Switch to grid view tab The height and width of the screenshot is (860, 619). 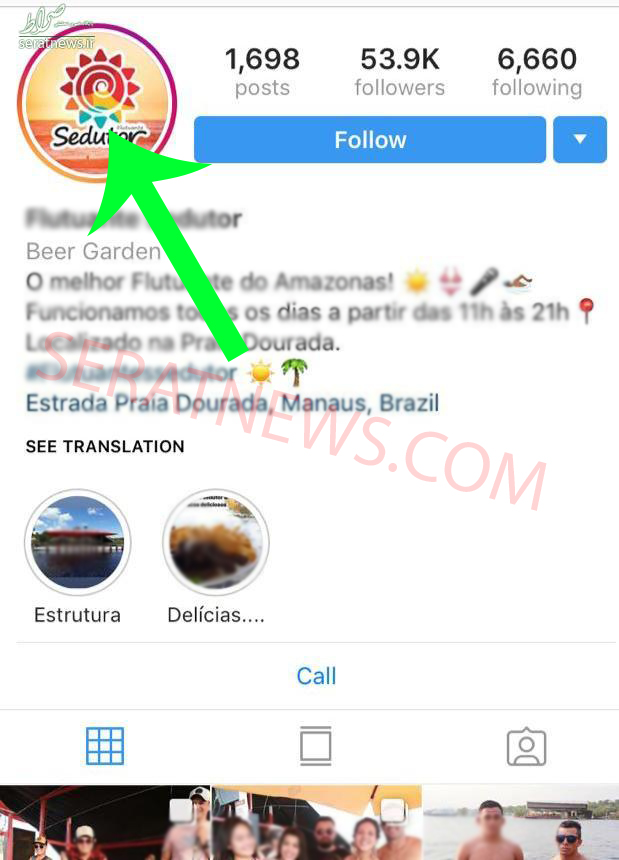[x=105, y=746]
